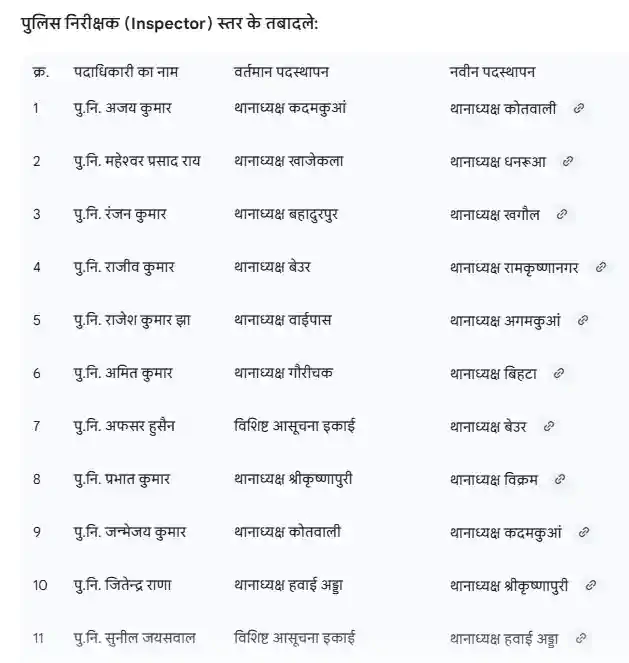
Task: Open link icon in अफसर हुसैन's row
Action: (549, 426)
